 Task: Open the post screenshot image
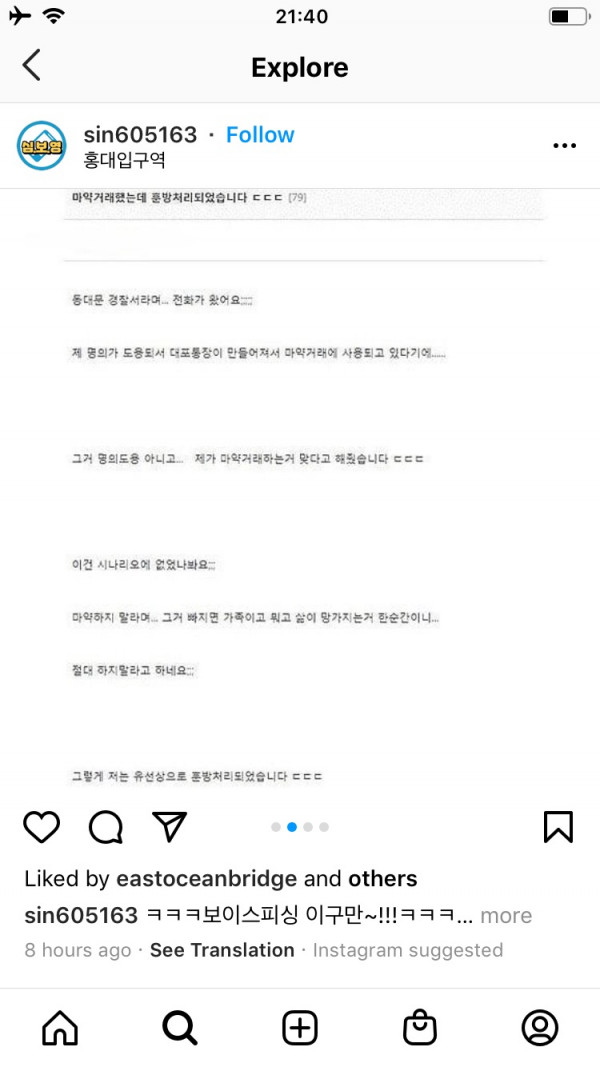tap(300, 490)
